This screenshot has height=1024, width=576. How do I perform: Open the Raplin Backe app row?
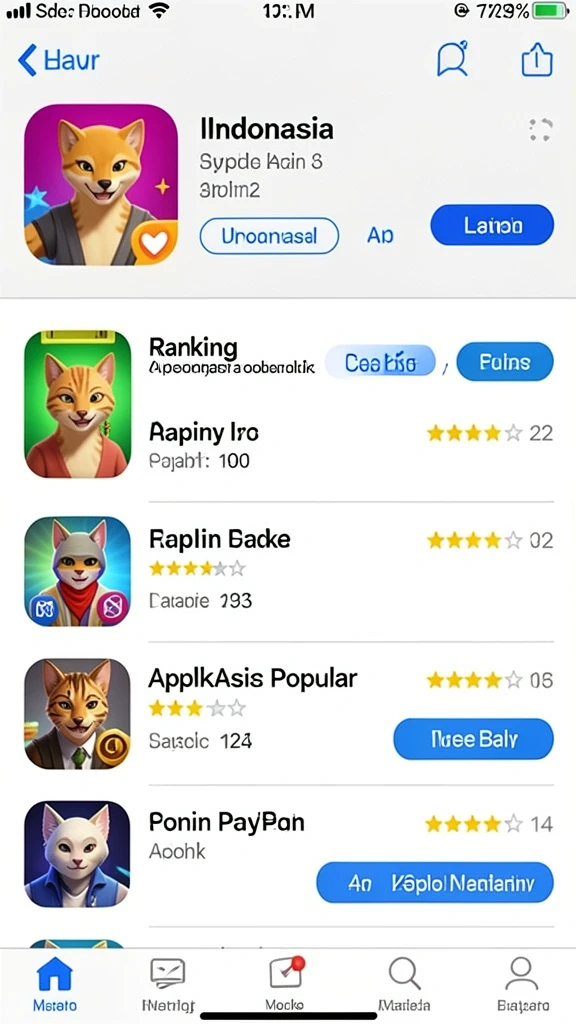coord(289,571)
